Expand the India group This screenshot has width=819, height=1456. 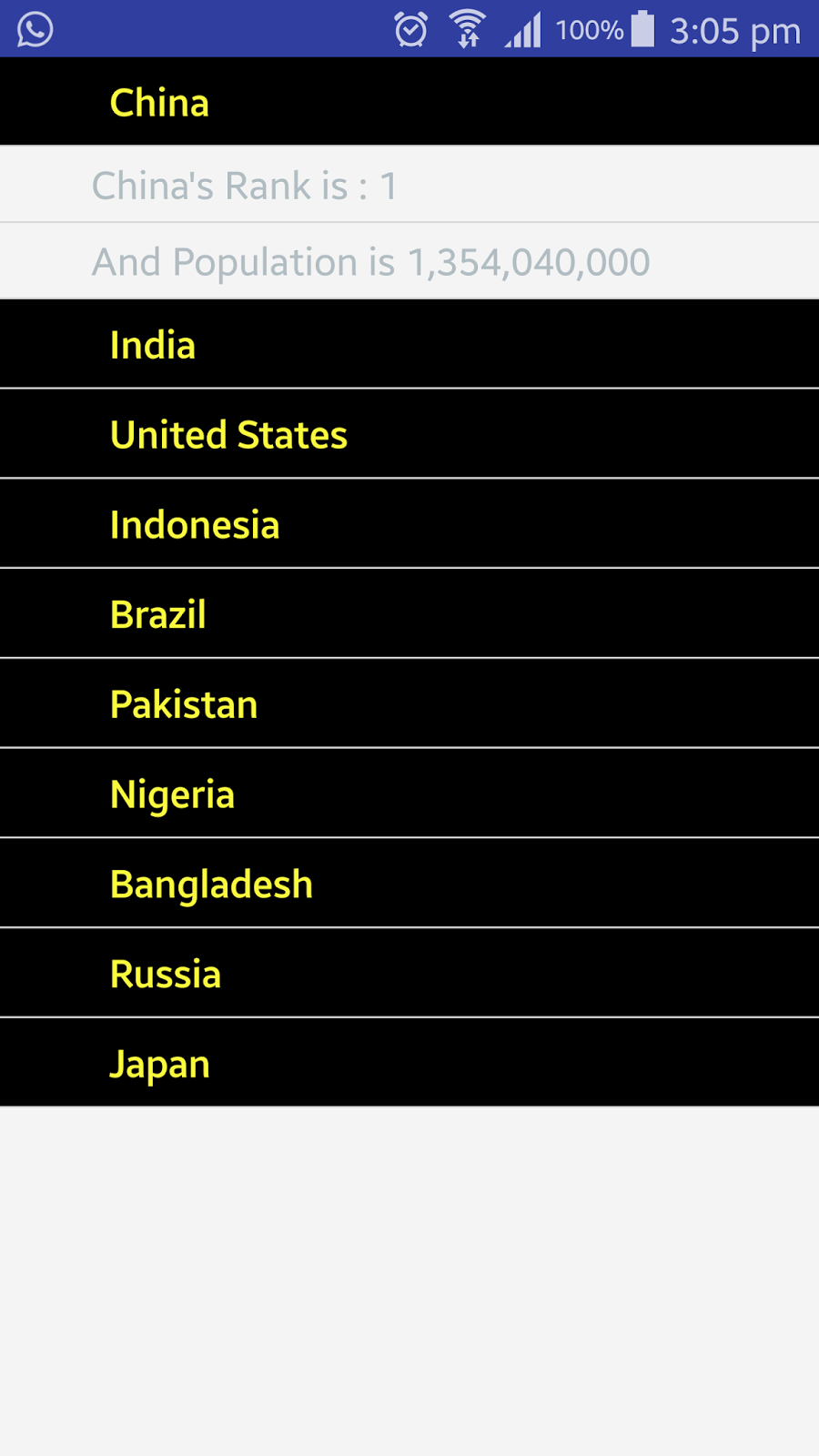(x=409, y=344)
